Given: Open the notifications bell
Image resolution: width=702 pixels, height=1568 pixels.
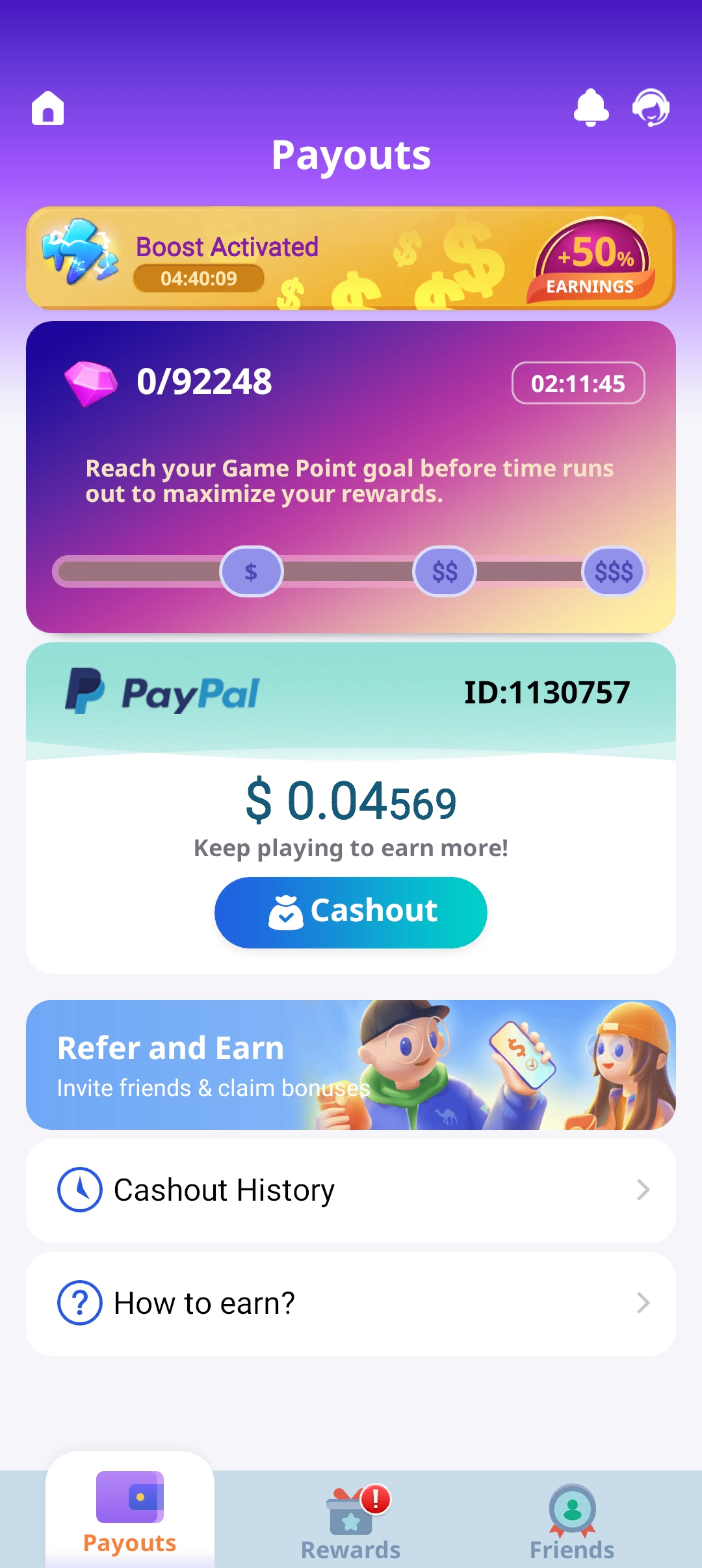Looking at the screenshot, I should (x=591, y=107).
